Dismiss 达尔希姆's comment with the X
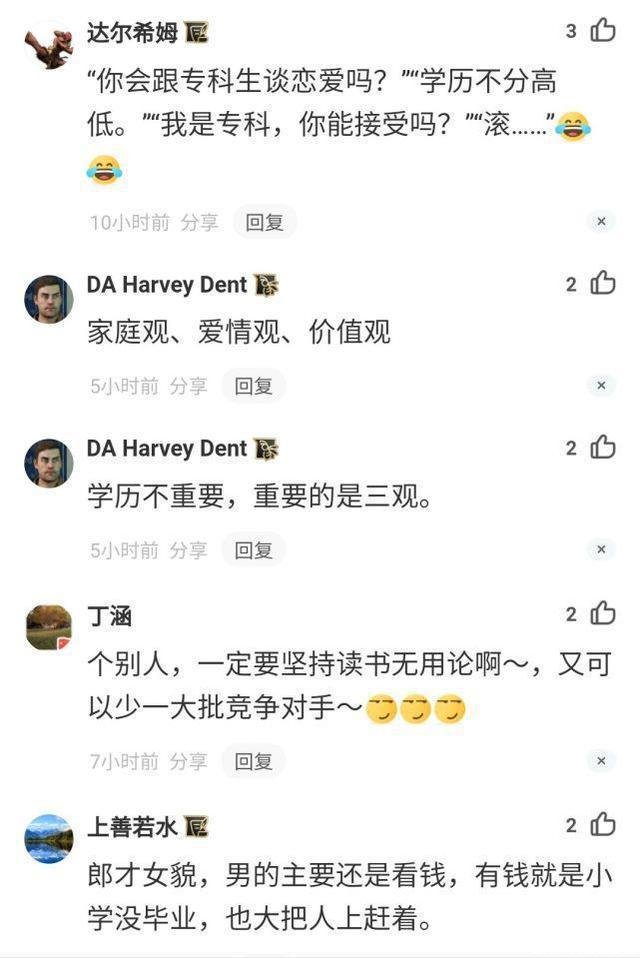 (601, 222)
